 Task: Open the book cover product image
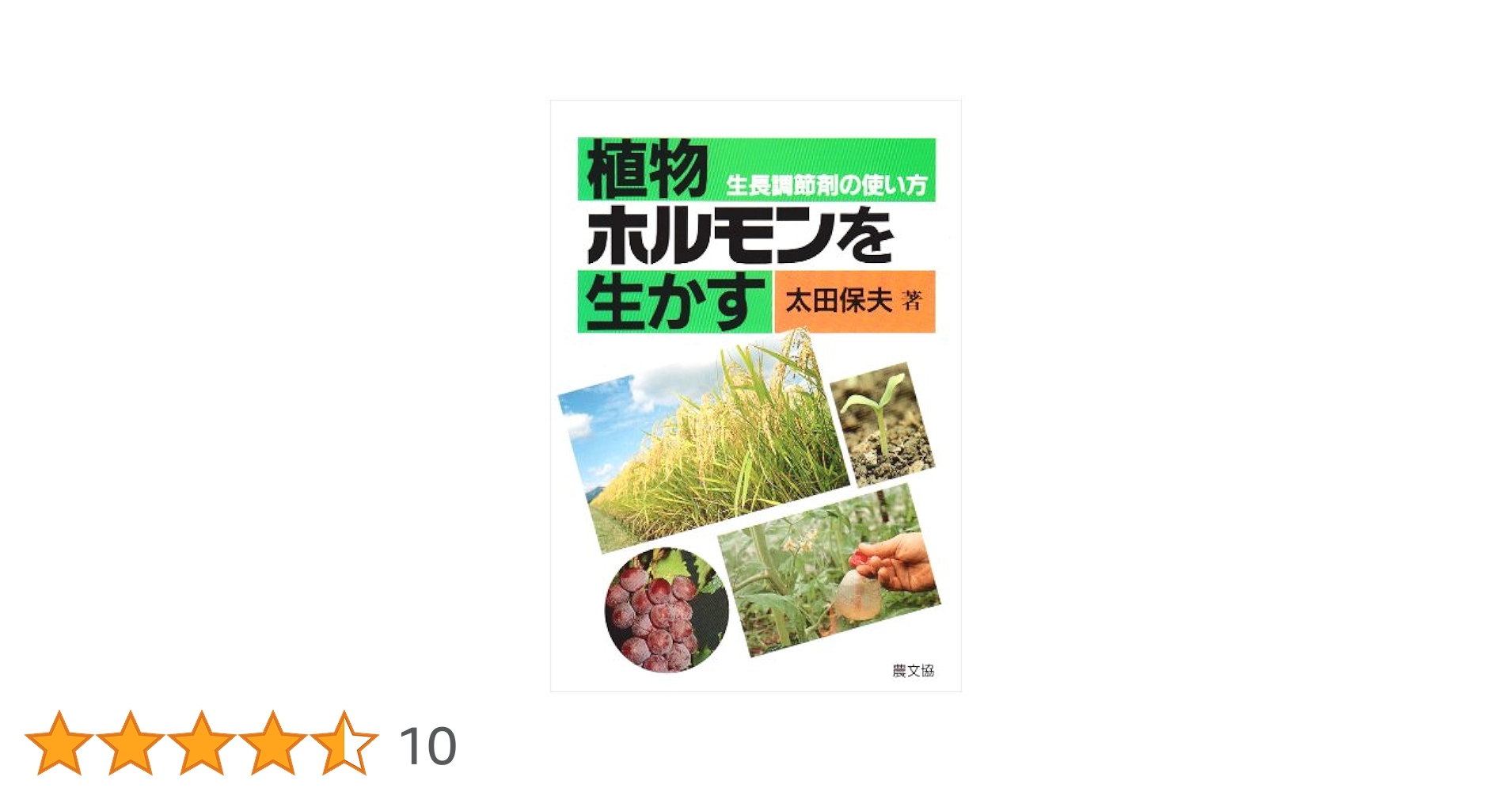point(755,396)
